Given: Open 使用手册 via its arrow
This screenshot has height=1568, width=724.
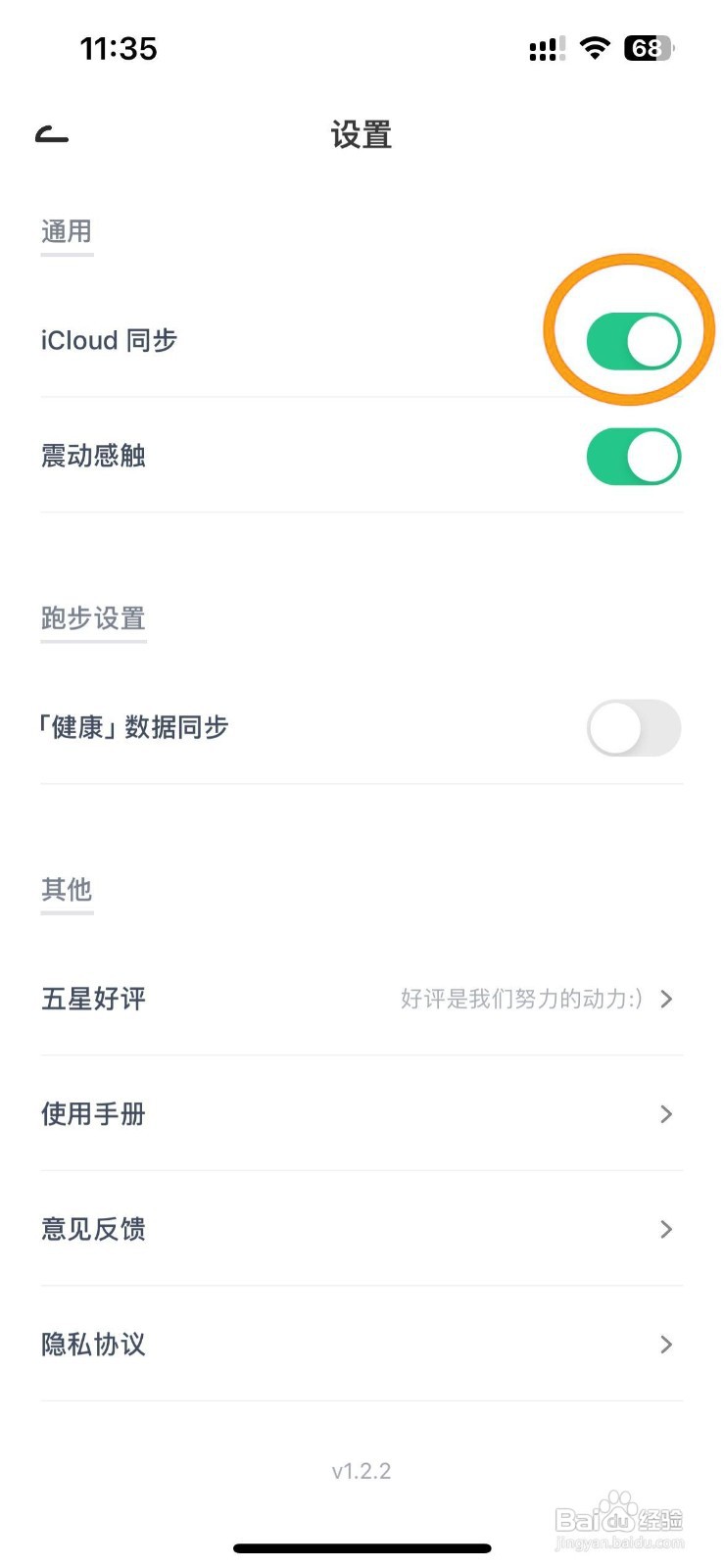Looking at the screenshot, I should pyautogui.click(x=667, y=1113).
